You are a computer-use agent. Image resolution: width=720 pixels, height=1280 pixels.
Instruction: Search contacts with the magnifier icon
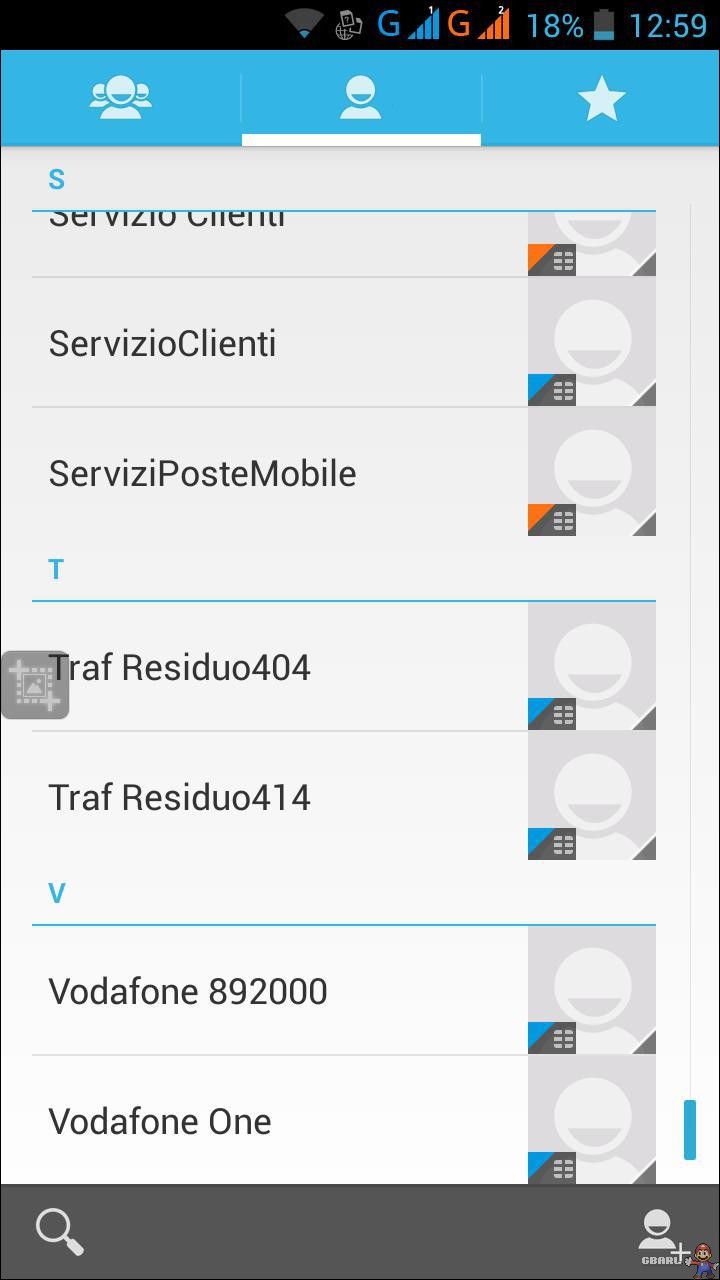click(60, 1231)
